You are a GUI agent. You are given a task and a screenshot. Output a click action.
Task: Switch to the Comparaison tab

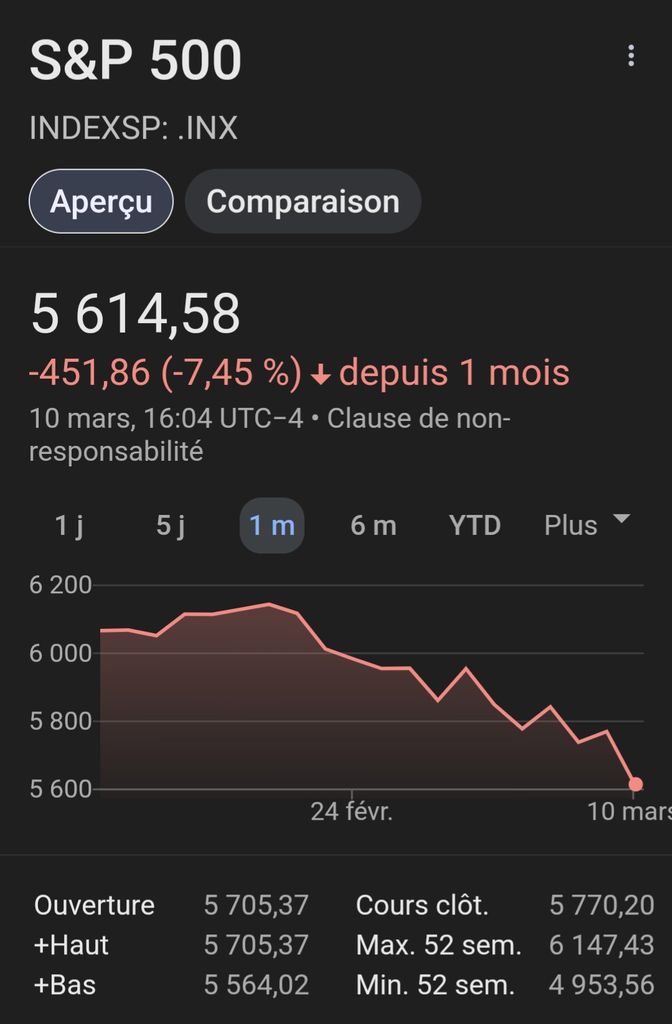[x=303, y=202]
